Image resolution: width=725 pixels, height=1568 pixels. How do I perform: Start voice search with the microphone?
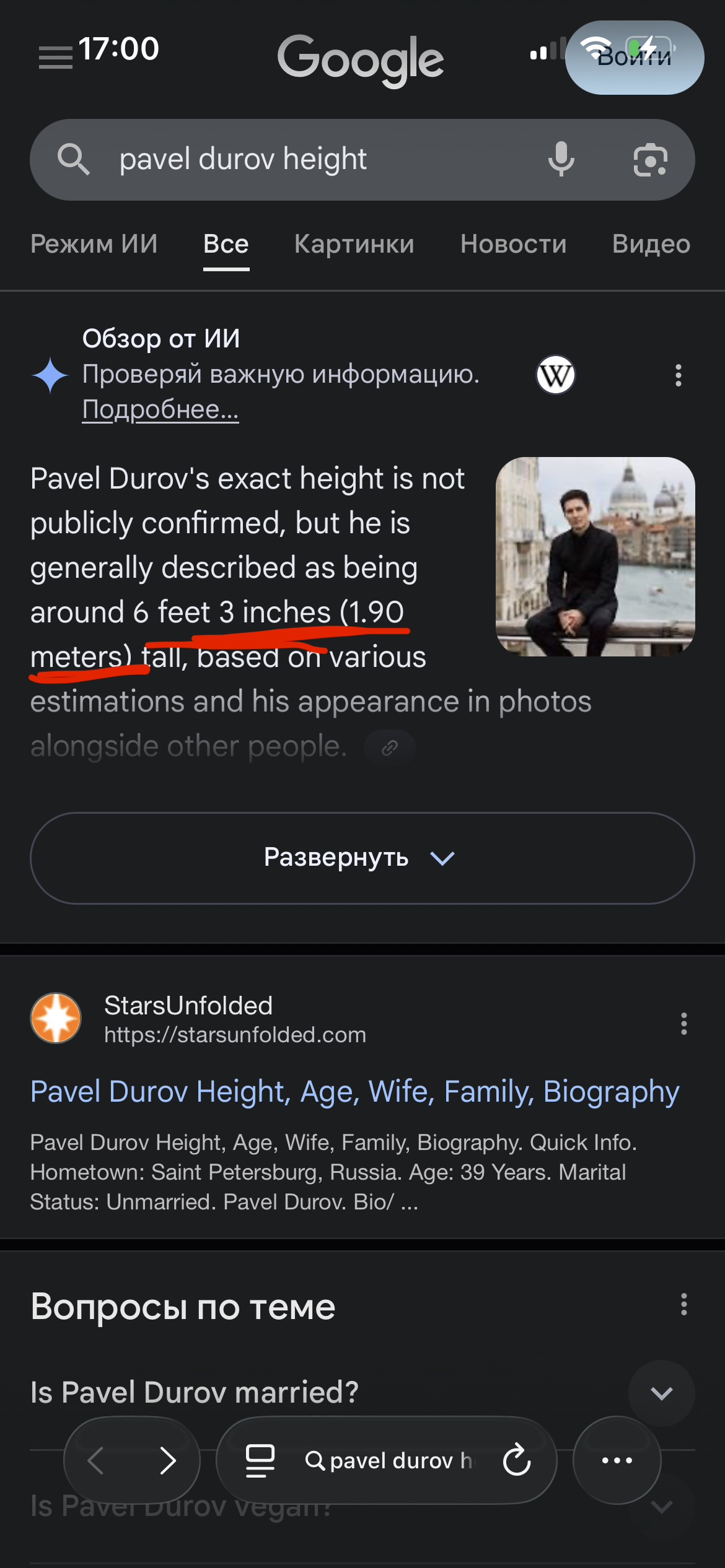(561, 159)
